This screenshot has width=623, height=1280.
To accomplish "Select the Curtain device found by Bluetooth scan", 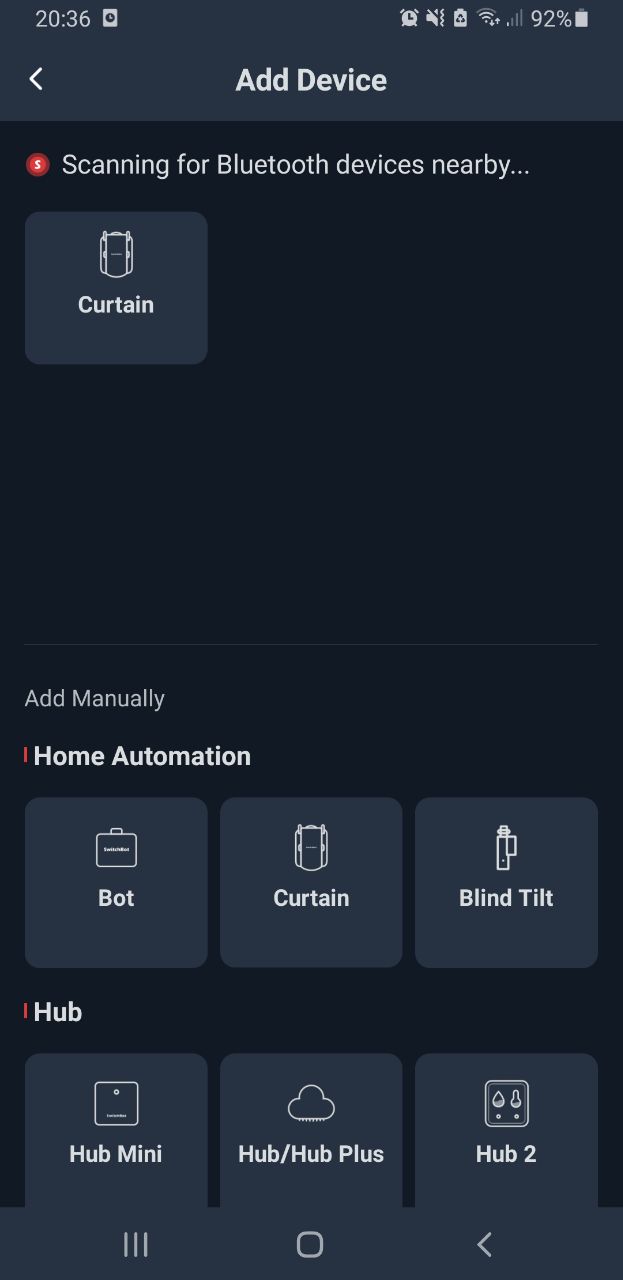I will click(116, 287).
